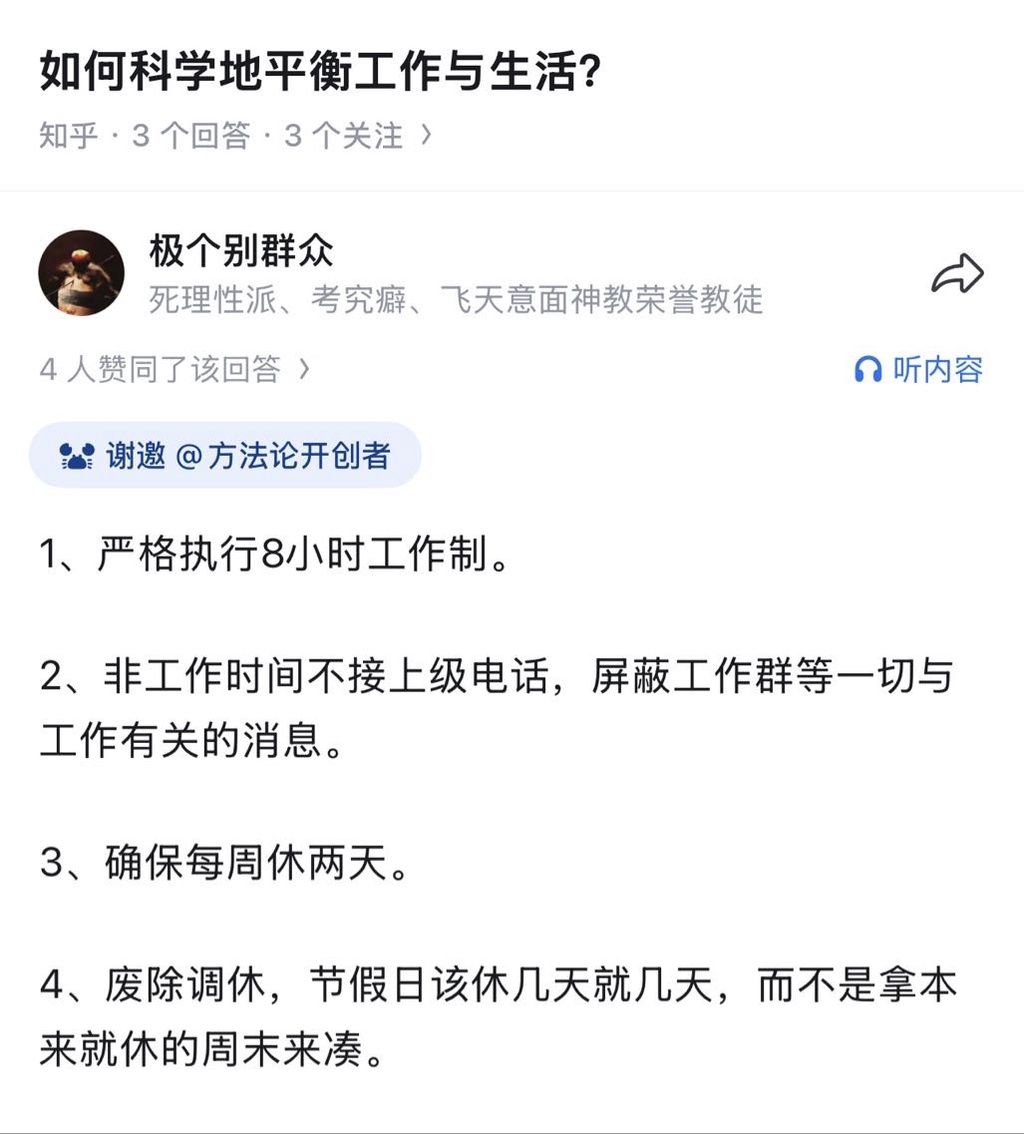Listen to the answer with 听内容
The width and height of the screenshot is (1024, 1134).
pyautogui.click(x=919, y=370)
